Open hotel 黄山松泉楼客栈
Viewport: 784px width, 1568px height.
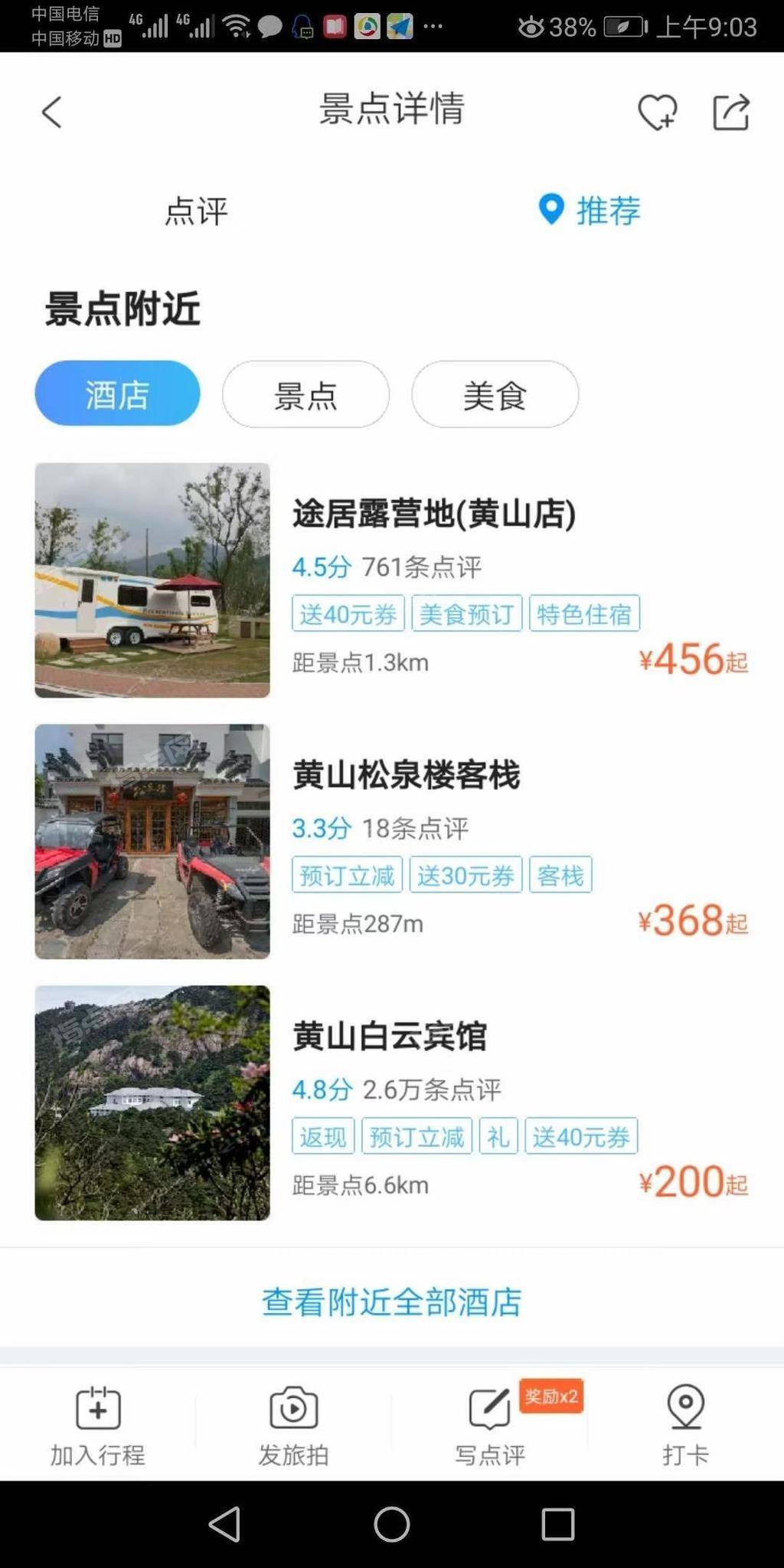pyautogui.click(x=391, y=841)
